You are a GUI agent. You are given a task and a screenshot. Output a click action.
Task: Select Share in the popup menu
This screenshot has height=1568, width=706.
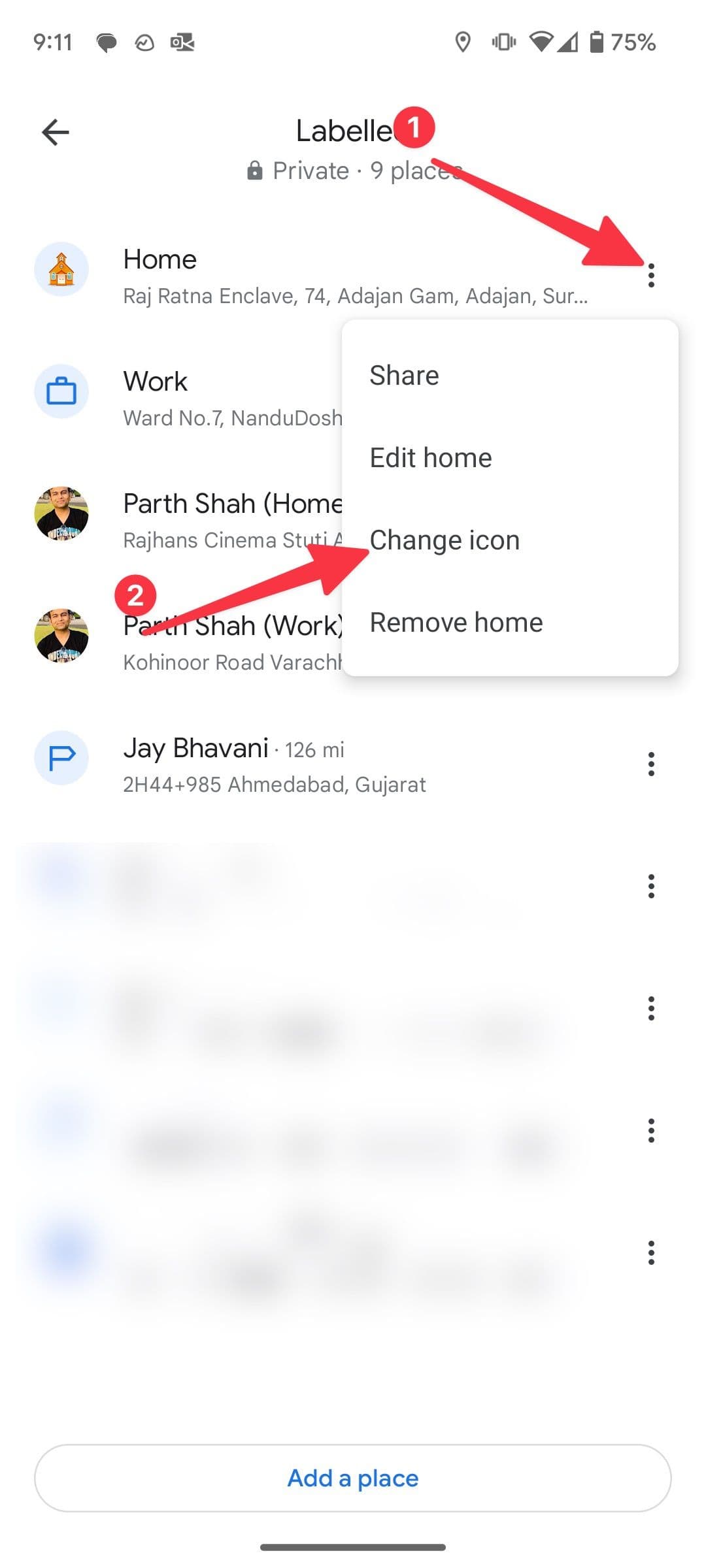click(404, 376)
